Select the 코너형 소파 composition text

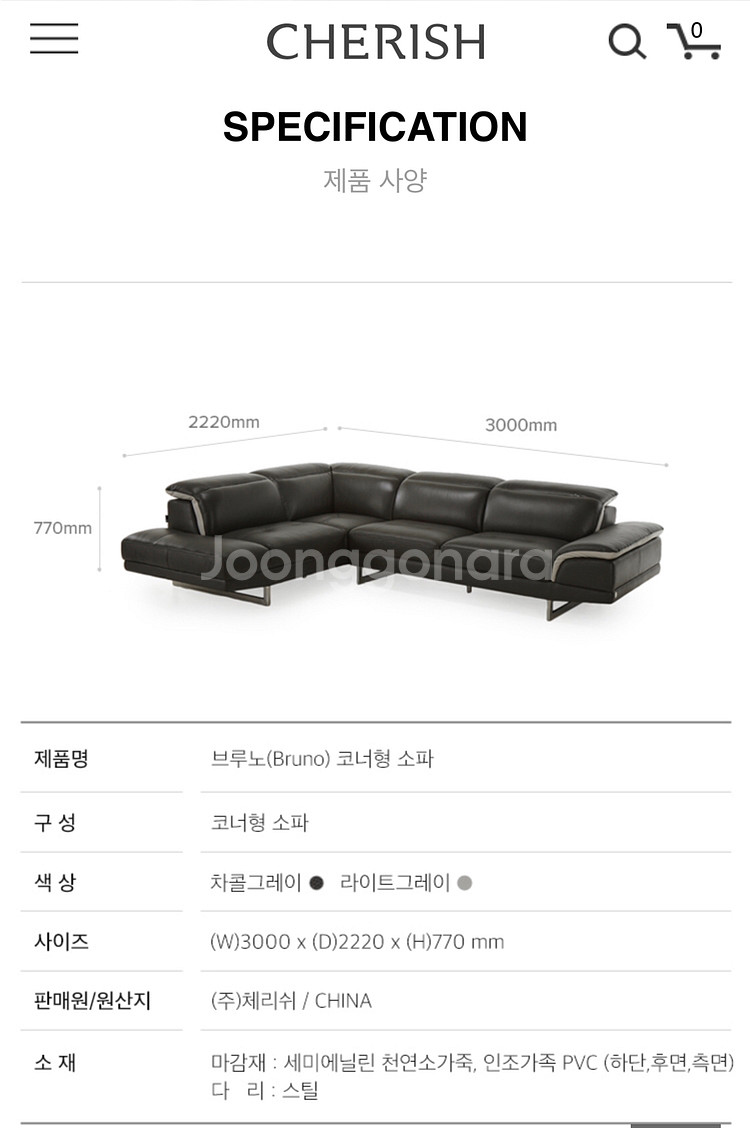tap(260, 822)
